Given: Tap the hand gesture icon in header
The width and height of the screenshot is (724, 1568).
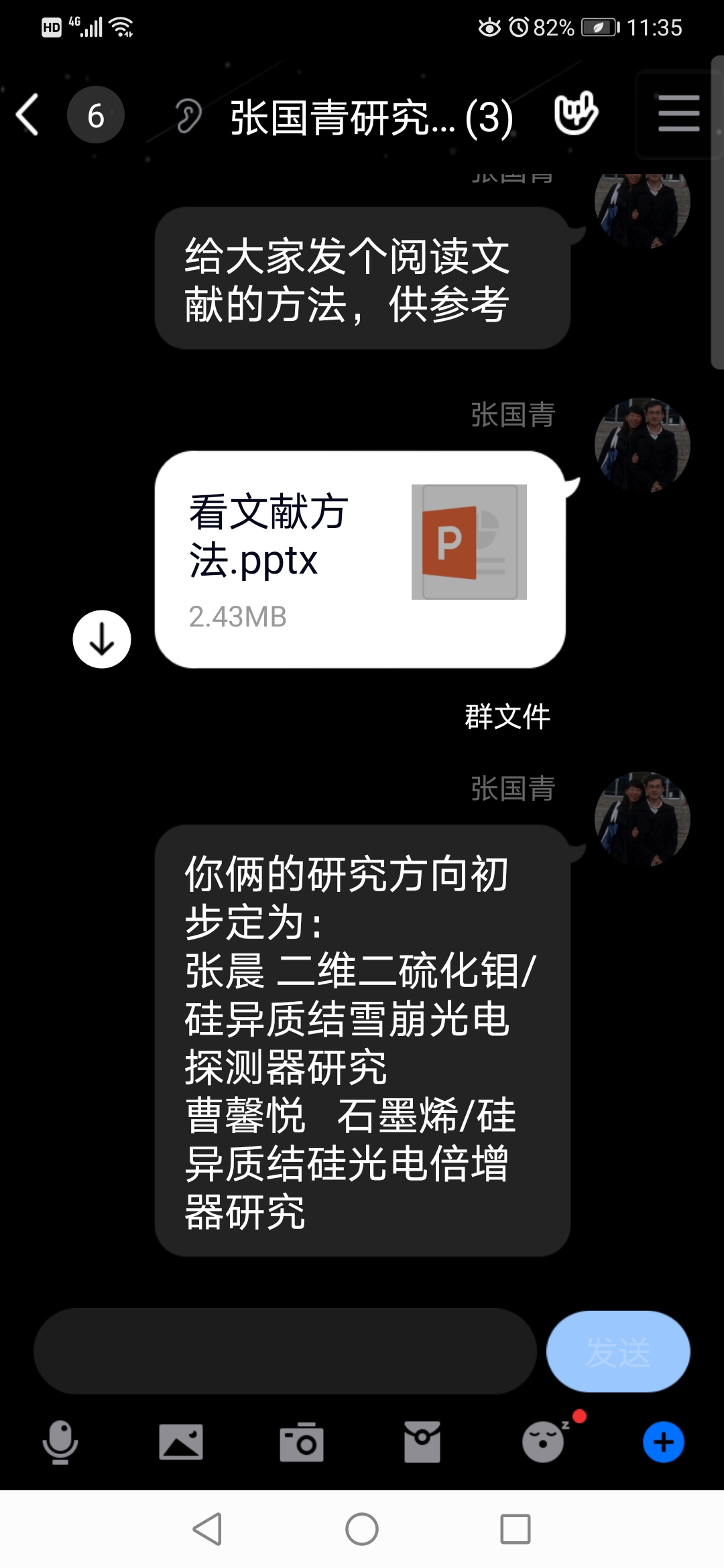Looking at the screenshot, I should click(576, 114).
